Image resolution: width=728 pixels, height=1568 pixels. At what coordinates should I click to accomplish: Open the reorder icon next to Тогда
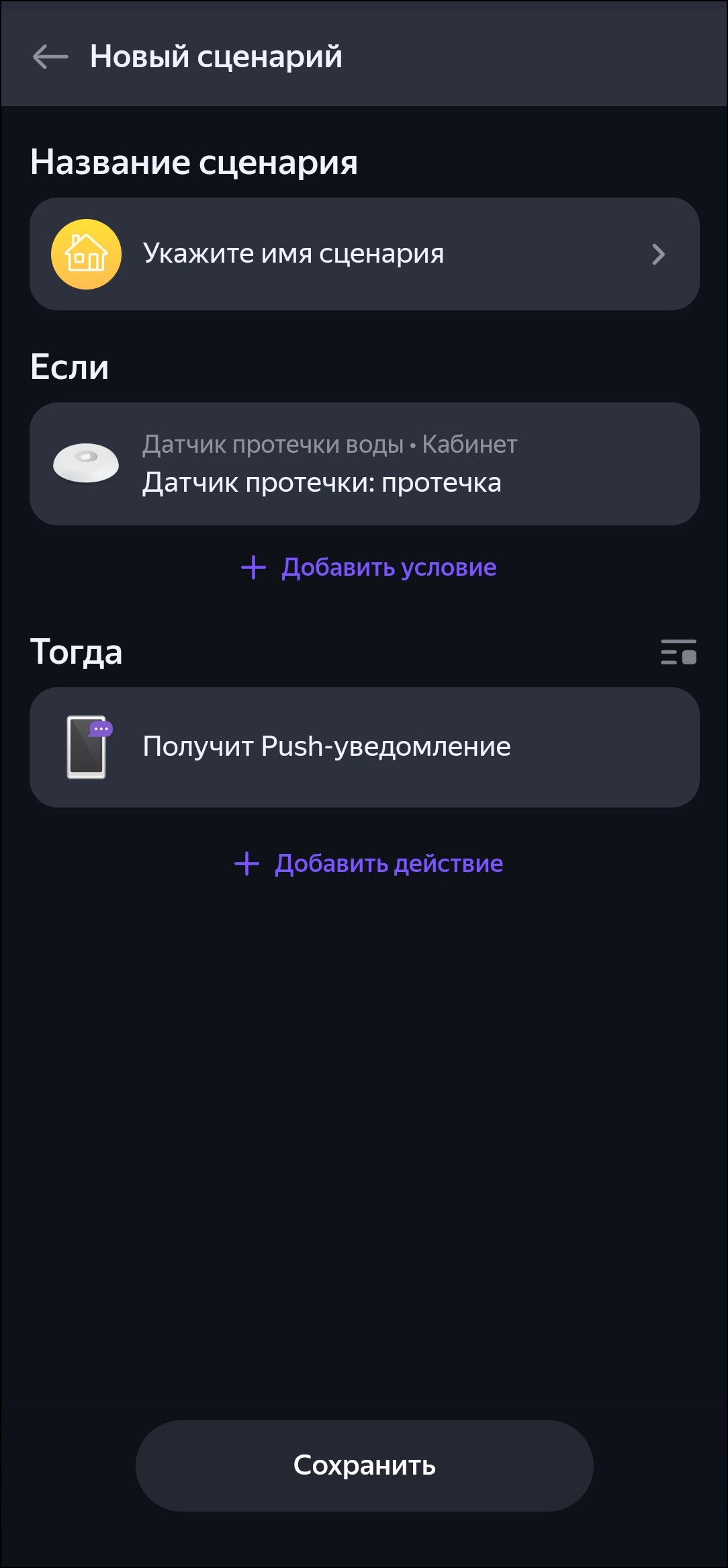tap(678, 652)
